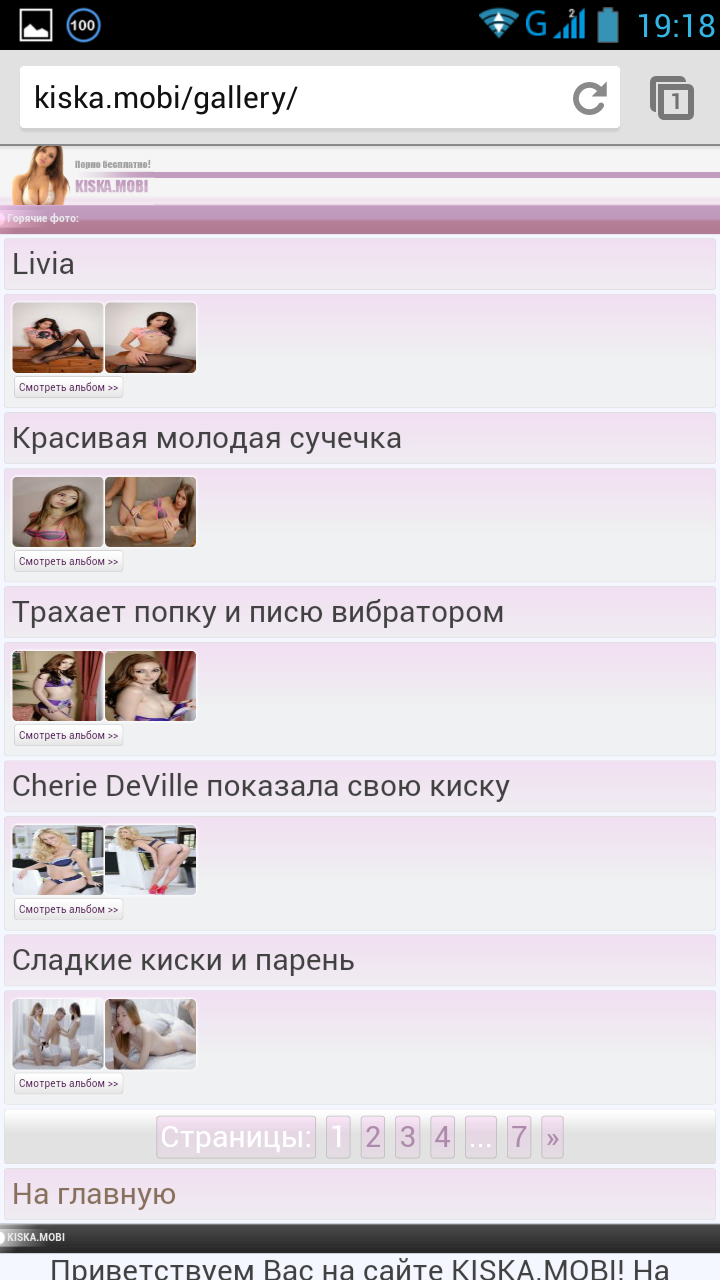This screenshot has height=1280, width=720.
Task: Jump to page 4
Action: [x=442, y=1137]
